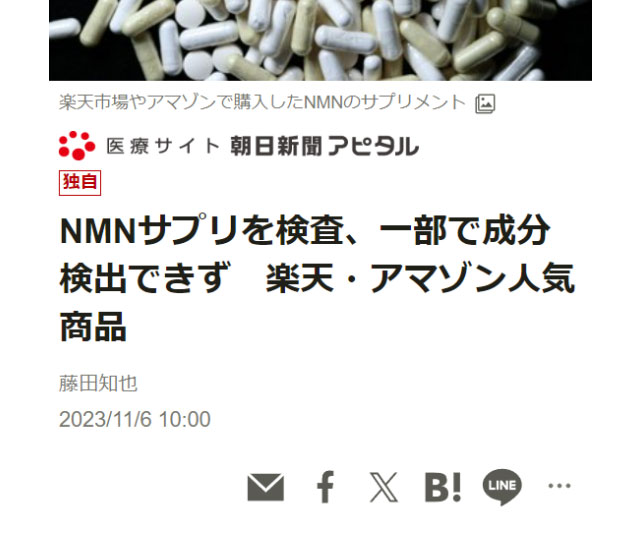Screen dimensions: 640x535
Task: Share the article on X
Action: pyautogui.click(x=383, y=487)
